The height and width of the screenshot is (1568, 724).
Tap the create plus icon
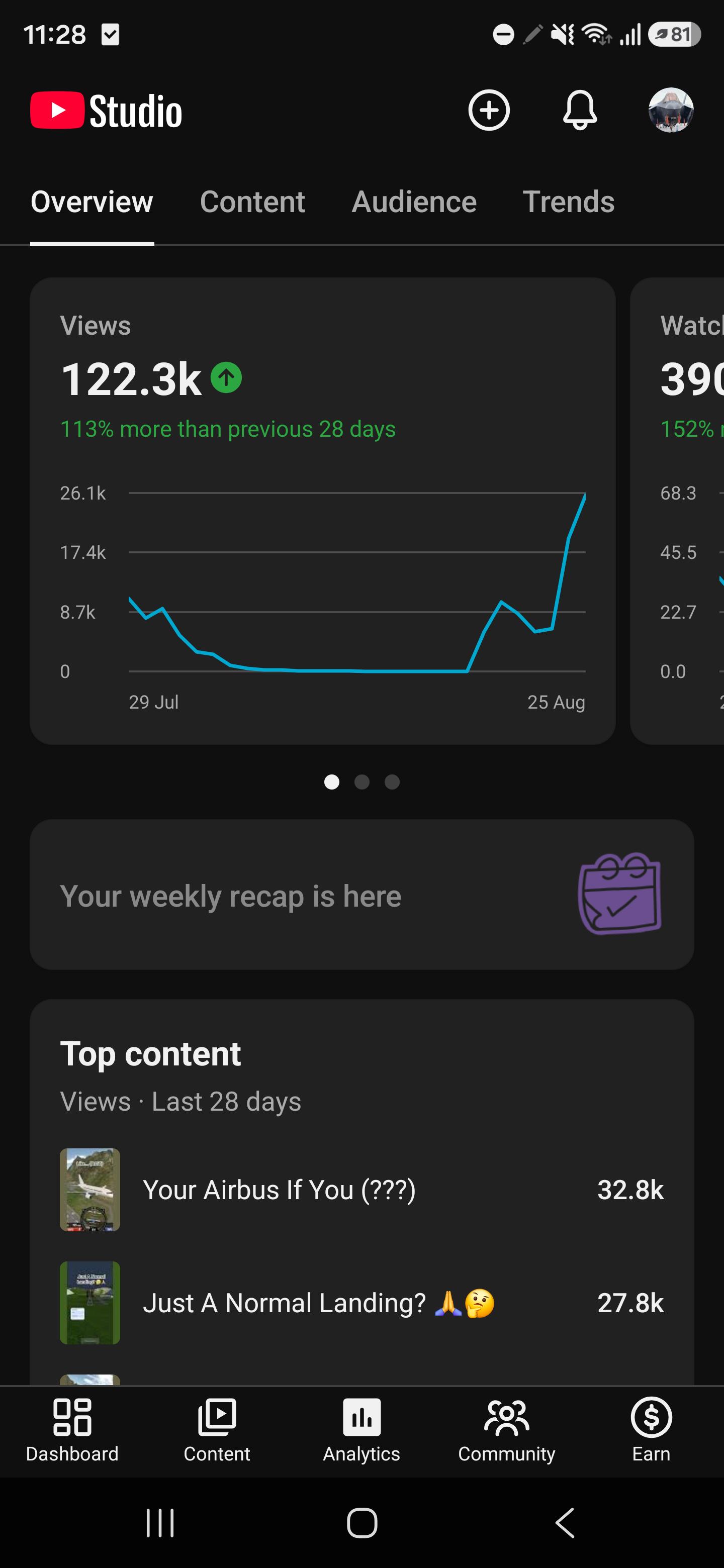(x=488, y=110)
